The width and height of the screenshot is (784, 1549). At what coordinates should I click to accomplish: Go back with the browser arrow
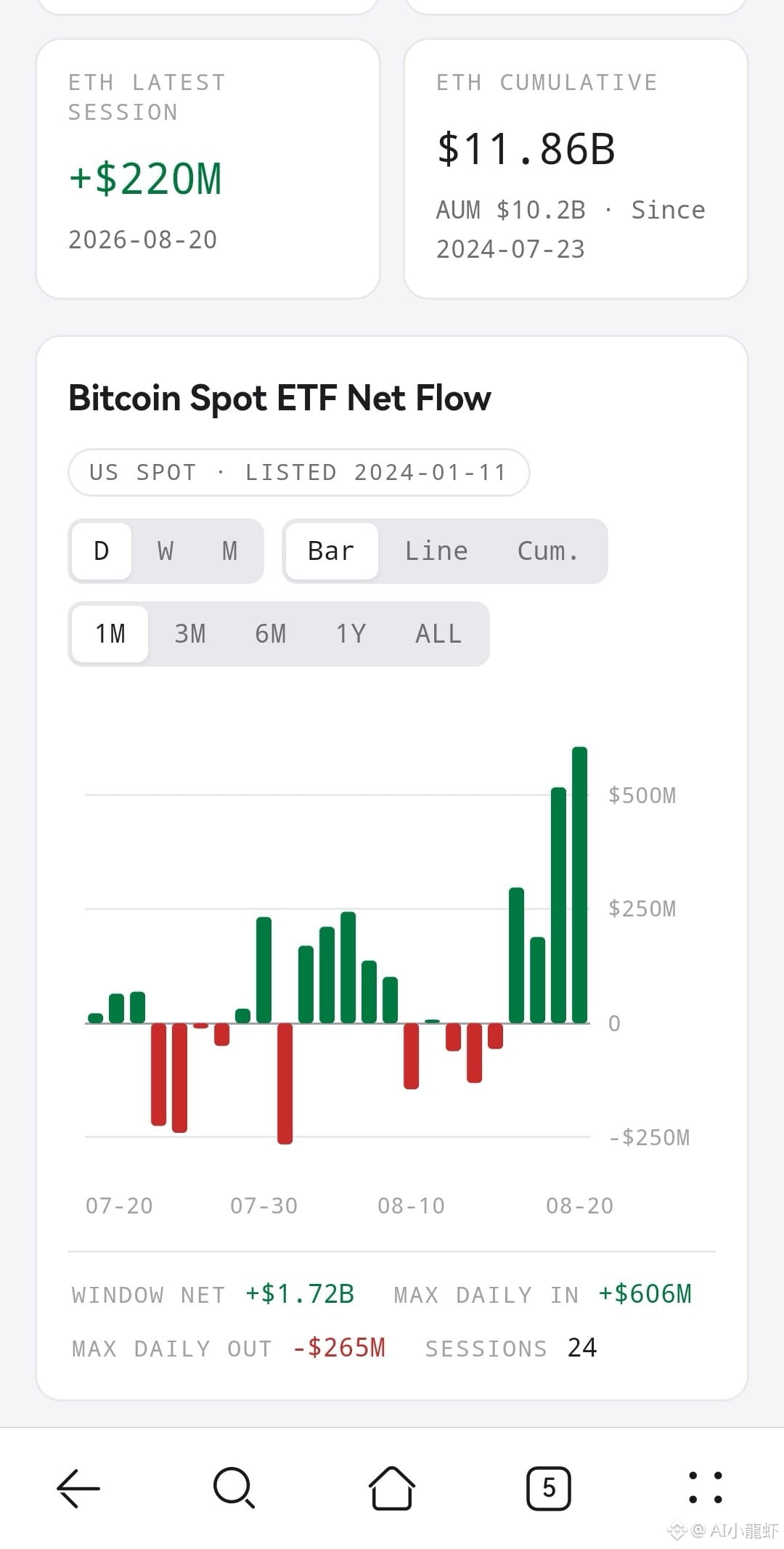pyautogui.click(x=78, y=1488)
